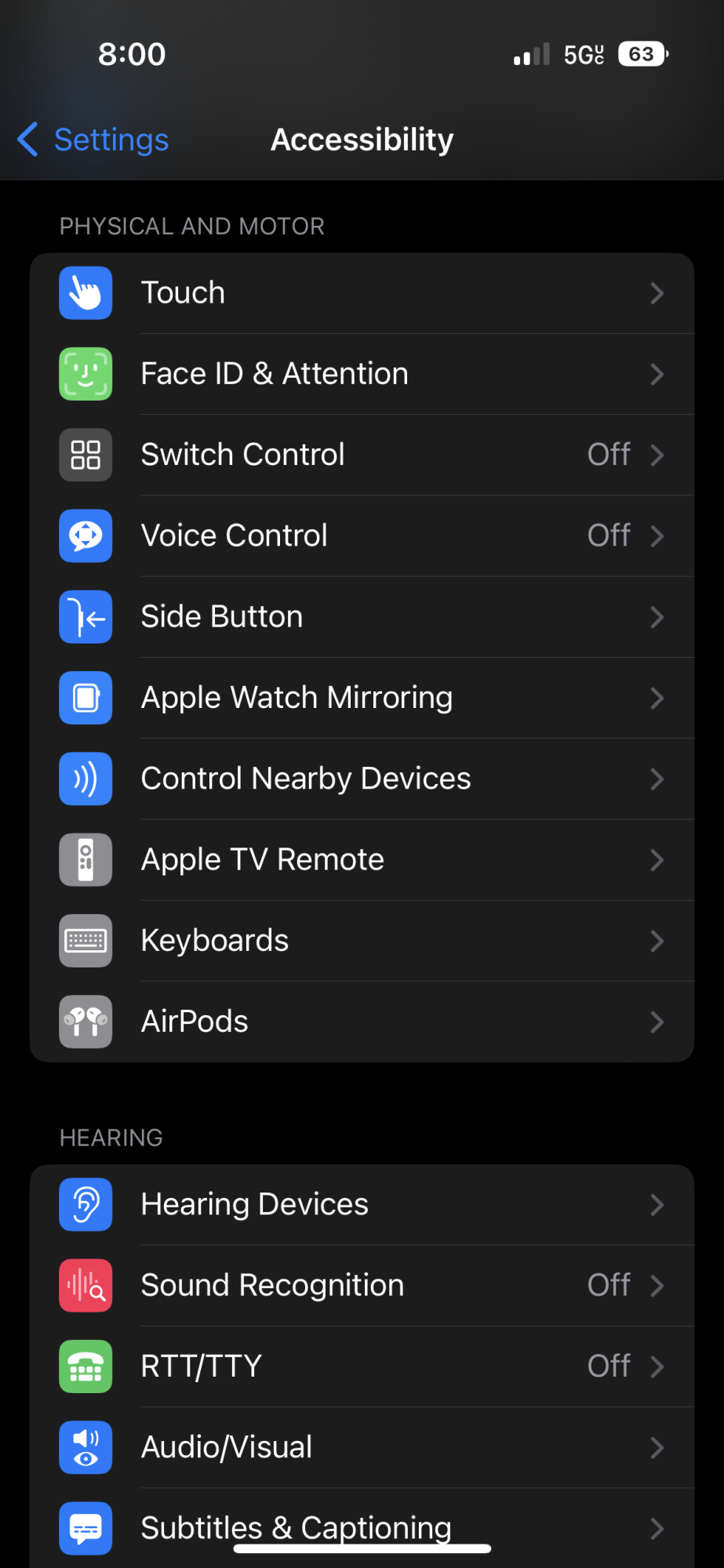Open Voice Control settings
The image size is (724, 1568).
(x=361, y=535)
